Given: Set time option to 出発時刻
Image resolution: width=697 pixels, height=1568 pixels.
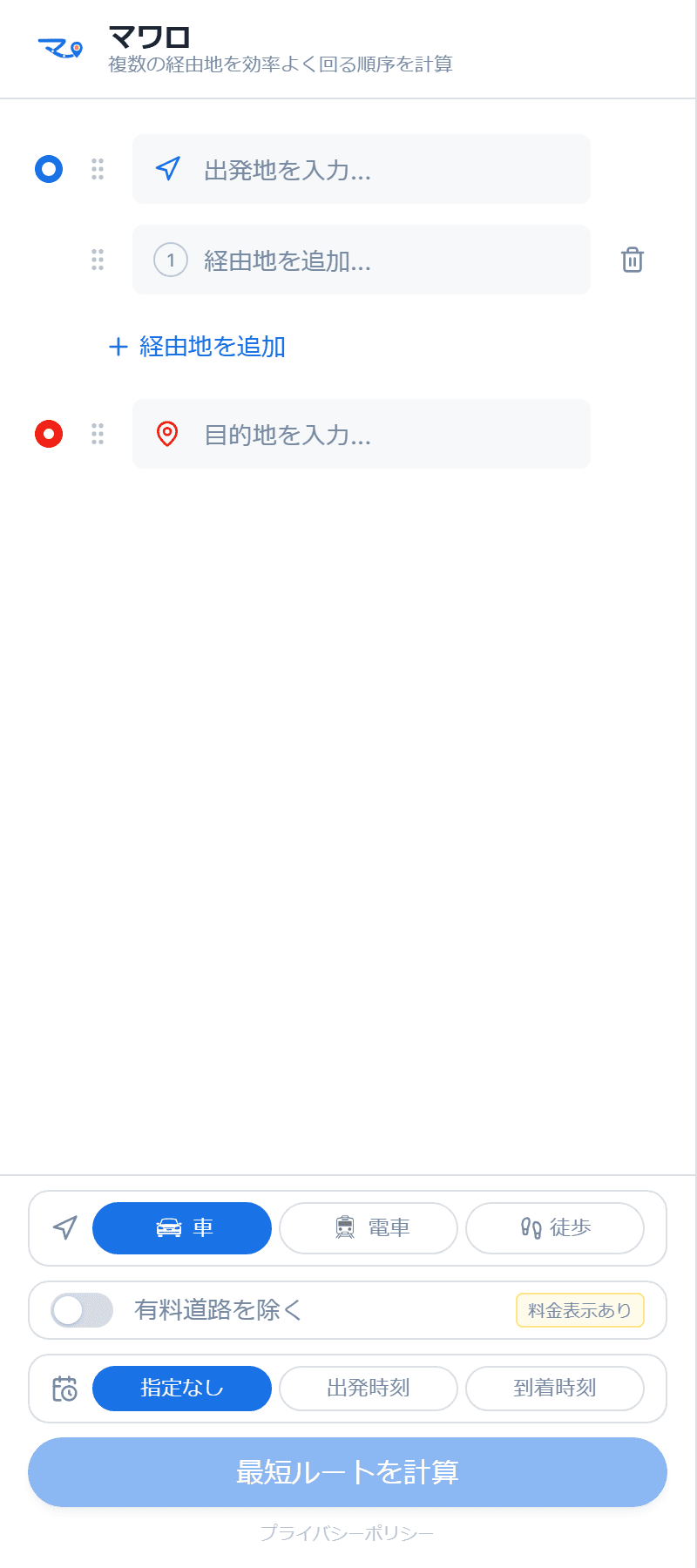Looking at the screenshot, I should coord(369,1389).
